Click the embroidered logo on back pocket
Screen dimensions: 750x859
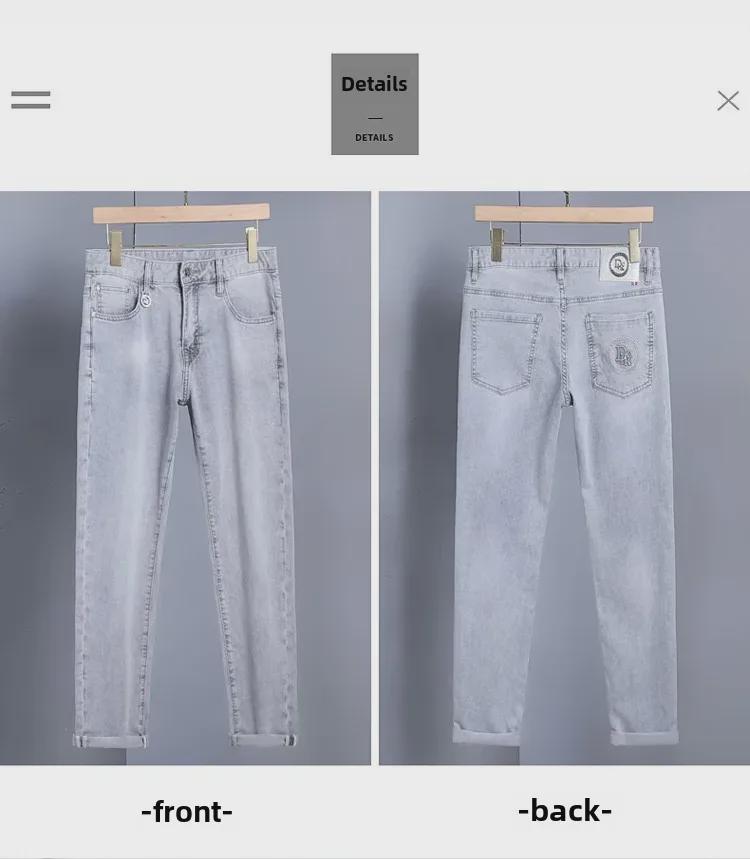(x=624, y=354)
